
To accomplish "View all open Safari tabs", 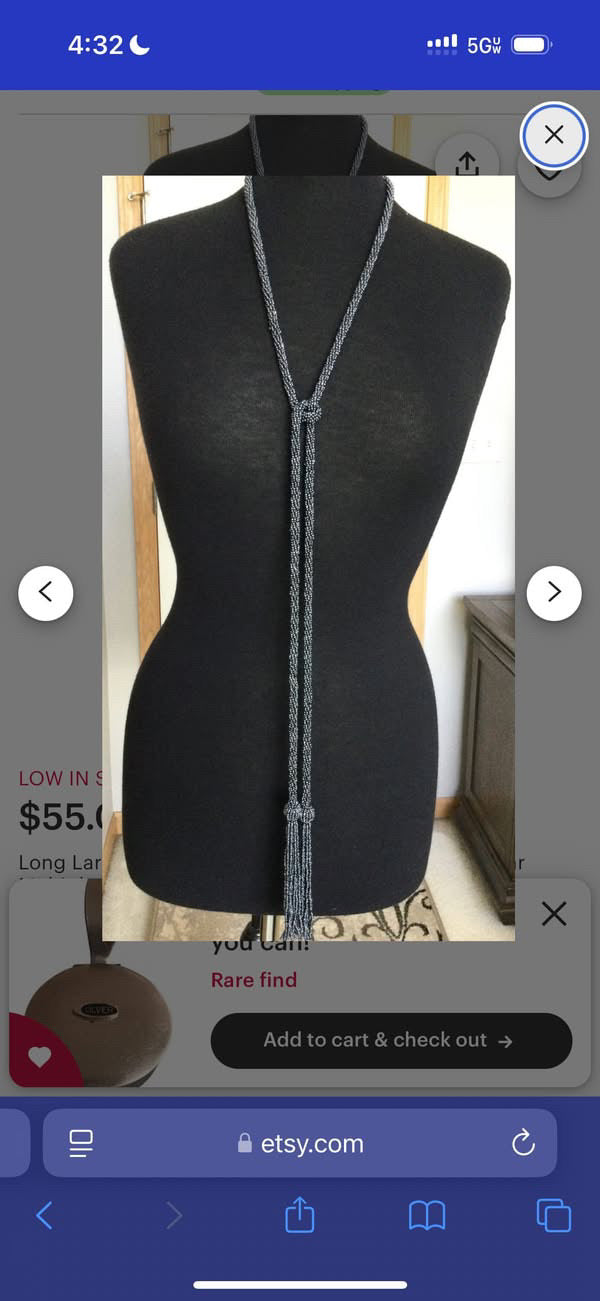I will pos(553,1215).
